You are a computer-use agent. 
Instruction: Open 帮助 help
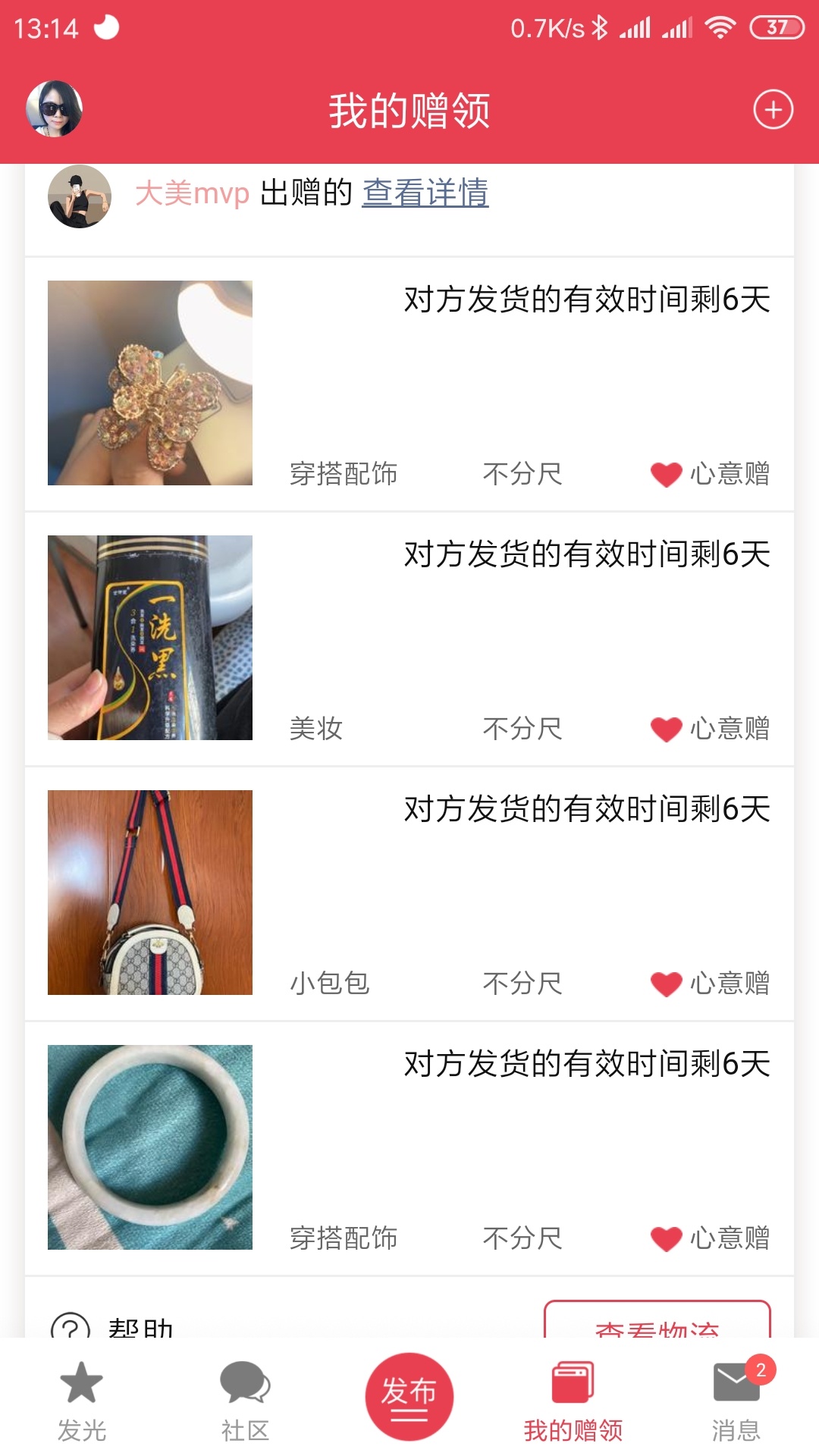[x=112, y=1327]
